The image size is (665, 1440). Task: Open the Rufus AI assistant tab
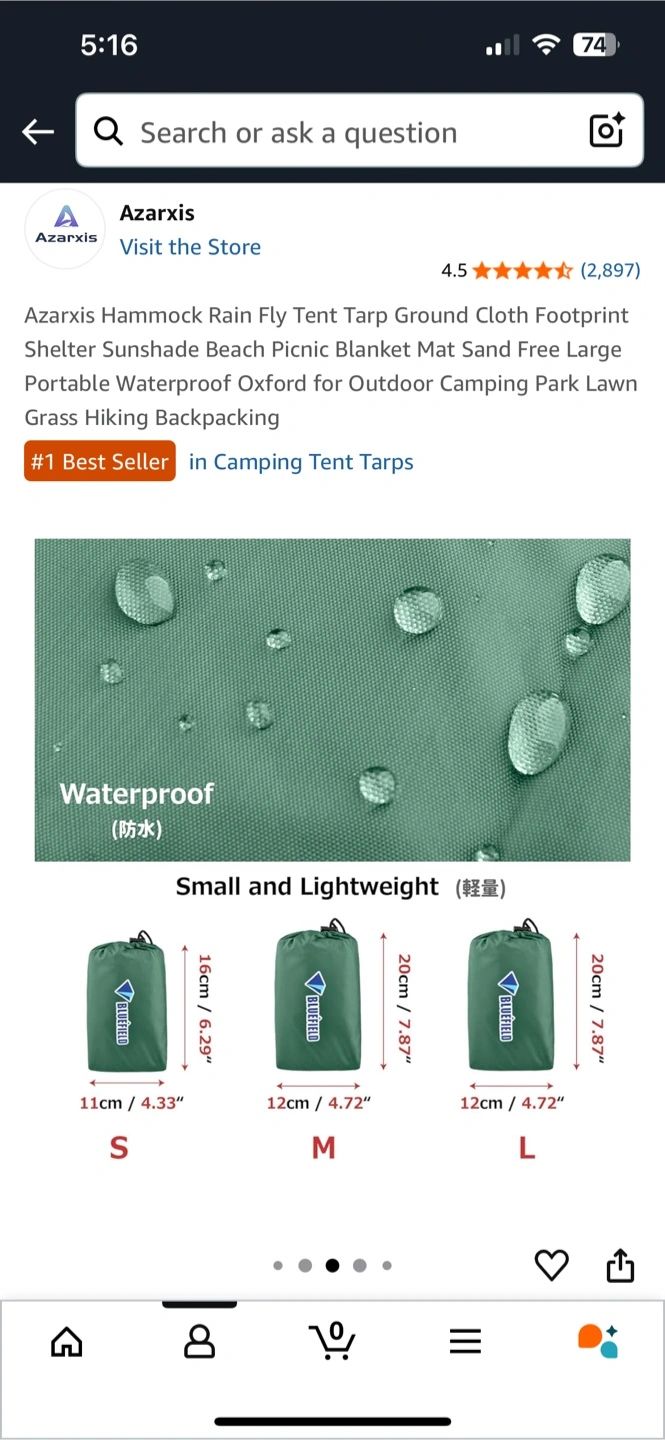tap(598, 1341)
